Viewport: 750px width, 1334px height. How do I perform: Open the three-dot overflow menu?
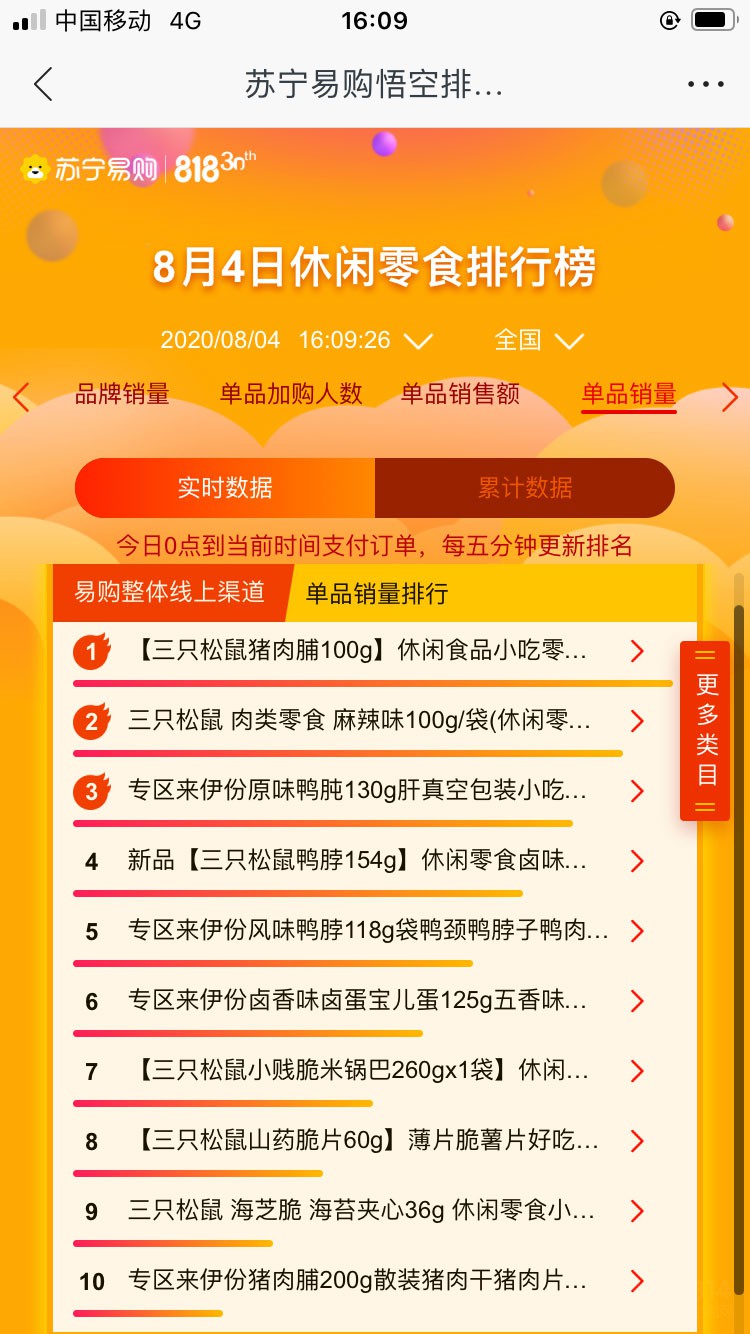pos(705,85)
